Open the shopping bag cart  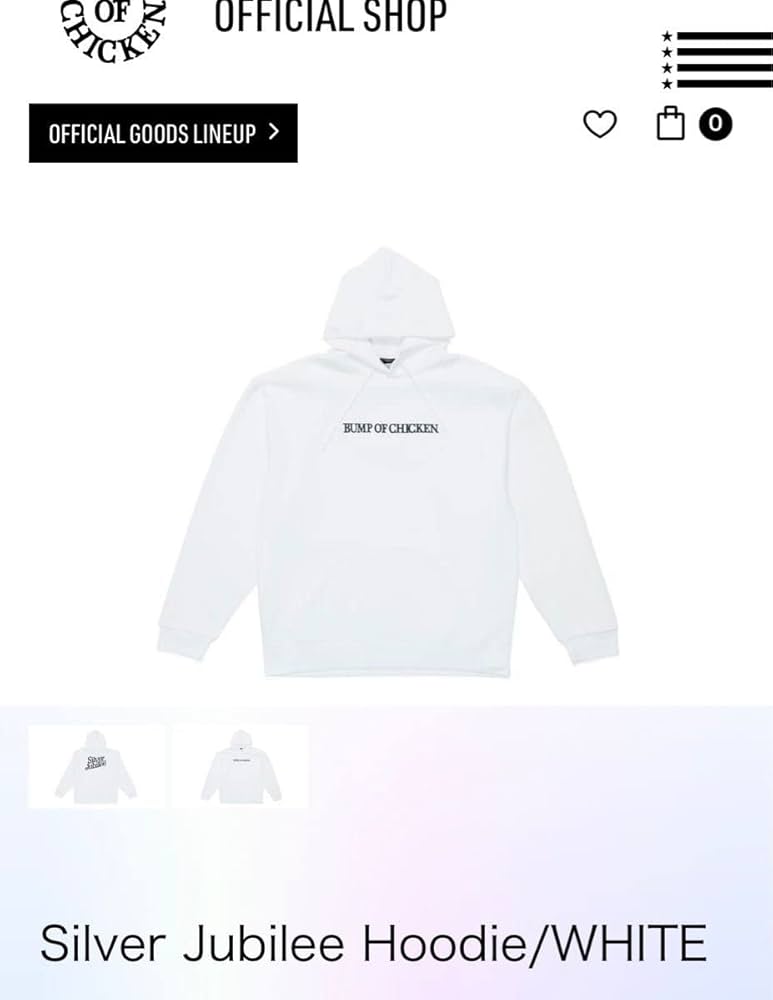coord(670,124)
